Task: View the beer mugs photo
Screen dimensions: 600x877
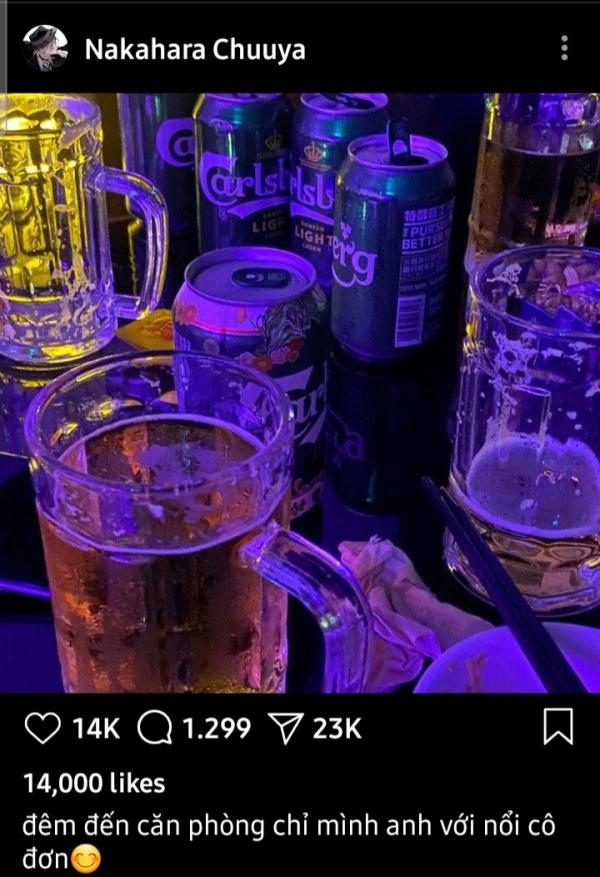Action: tap(300, 392)
